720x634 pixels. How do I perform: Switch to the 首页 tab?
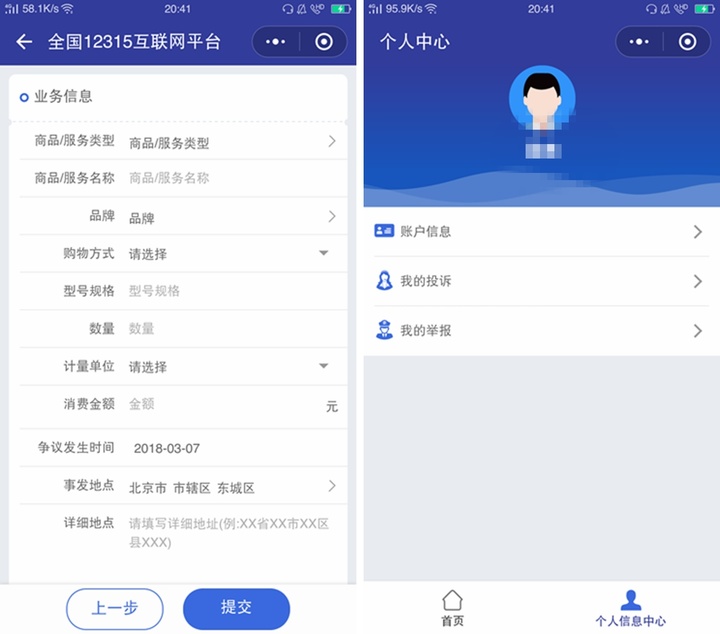point(452,608)
